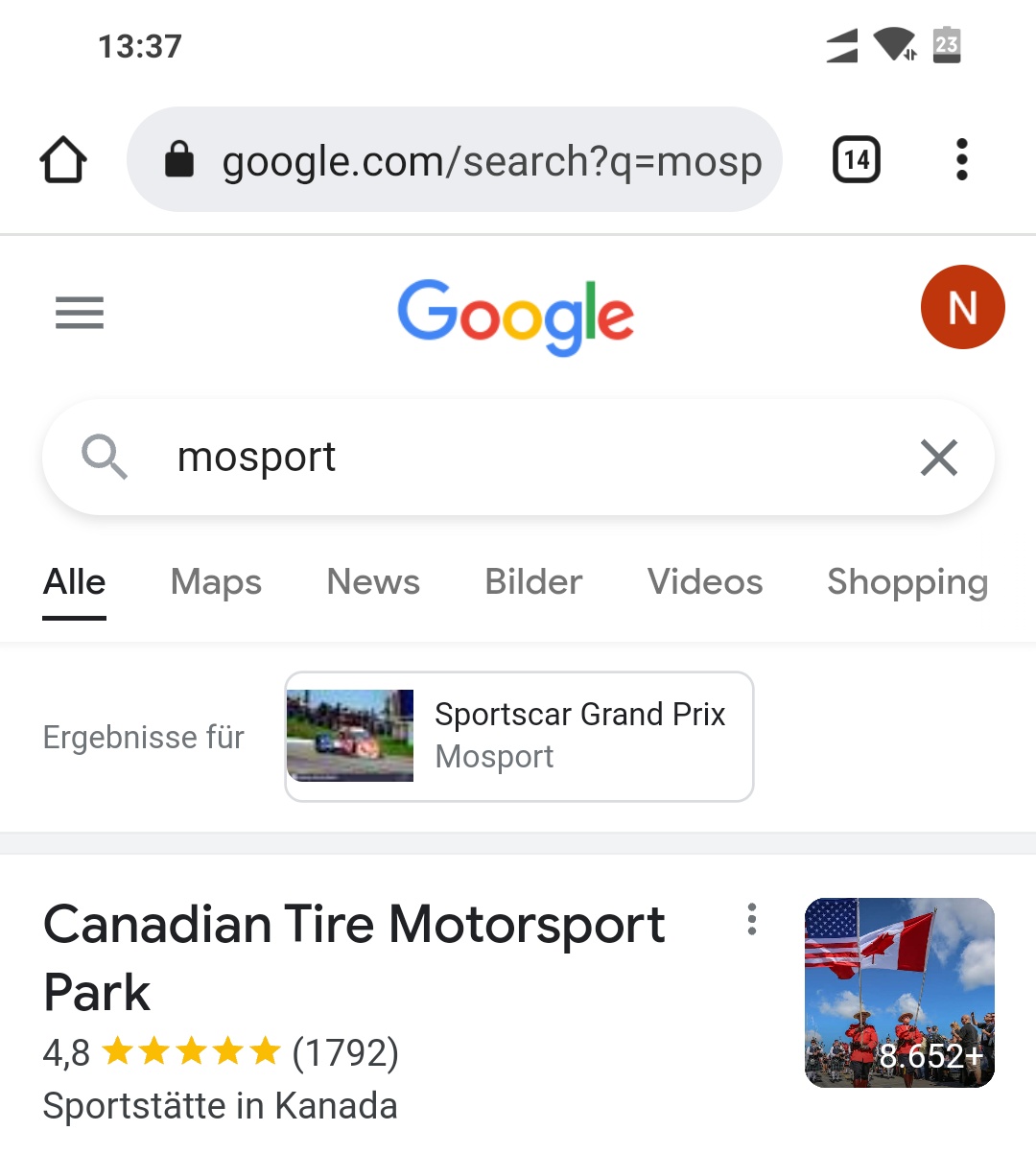Select the Alle results tab
The height and width of the screenshot is (1154, 1036).
point(75,582)
